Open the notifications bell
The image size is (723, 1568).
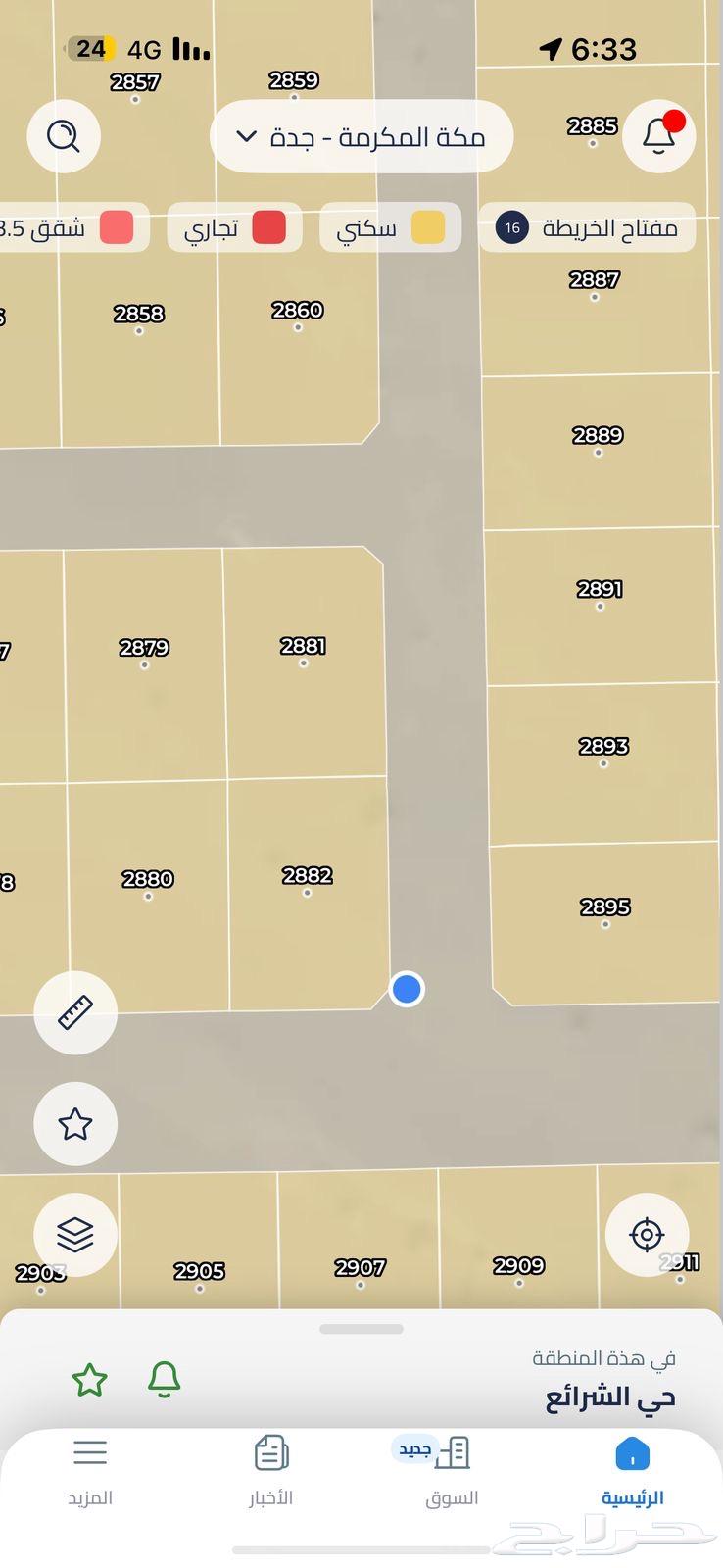(x=658, y=136)
